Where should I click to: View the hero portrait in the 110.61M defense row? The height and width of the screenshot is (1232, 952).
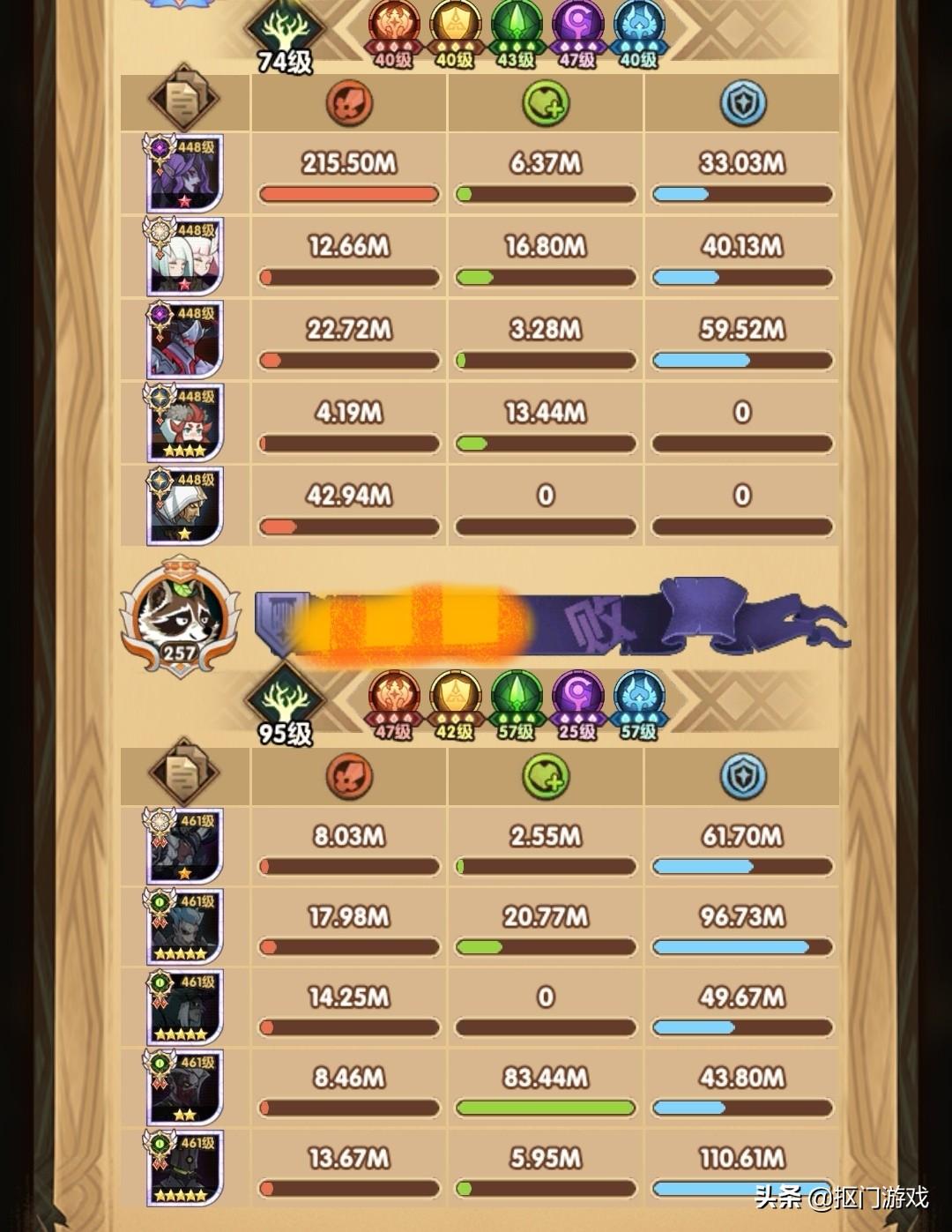[184, 1167]
